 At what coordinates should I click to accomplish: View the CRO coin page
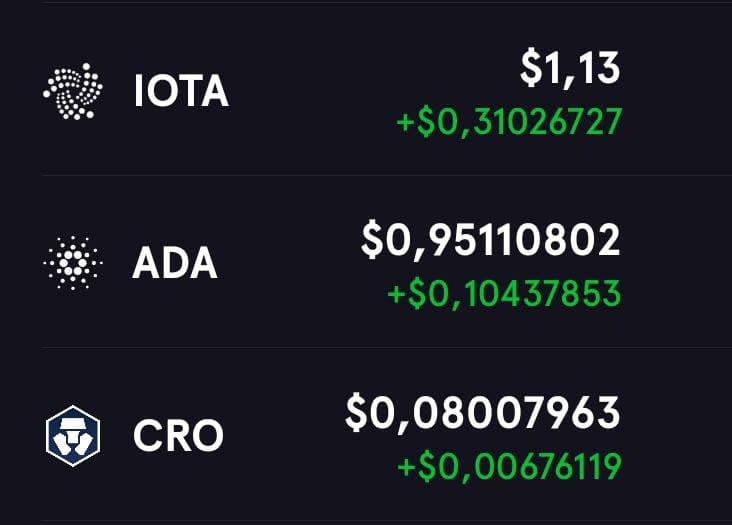pos(177,436)
